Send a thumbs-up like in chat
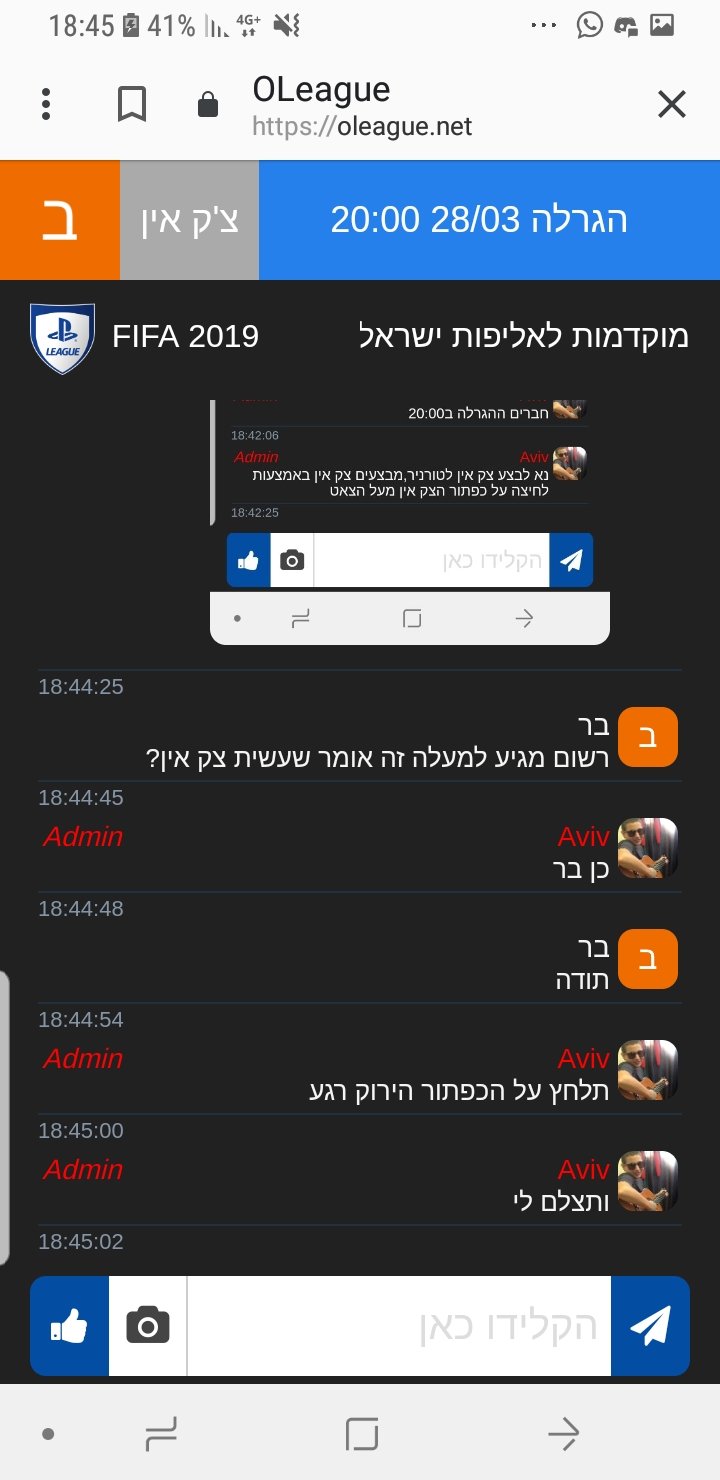 click(x=69, y=1326)
